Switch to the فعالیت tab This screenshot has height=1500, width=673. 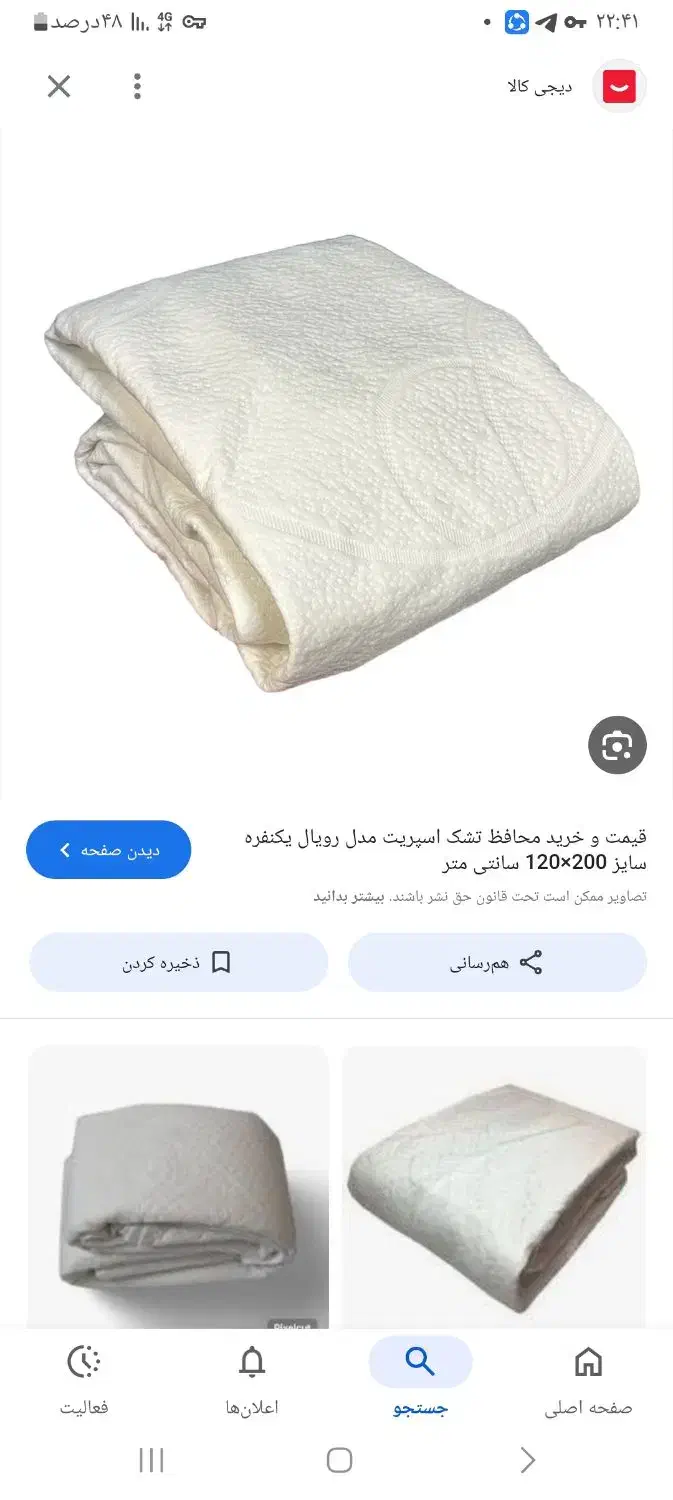tap(84, 1380)
